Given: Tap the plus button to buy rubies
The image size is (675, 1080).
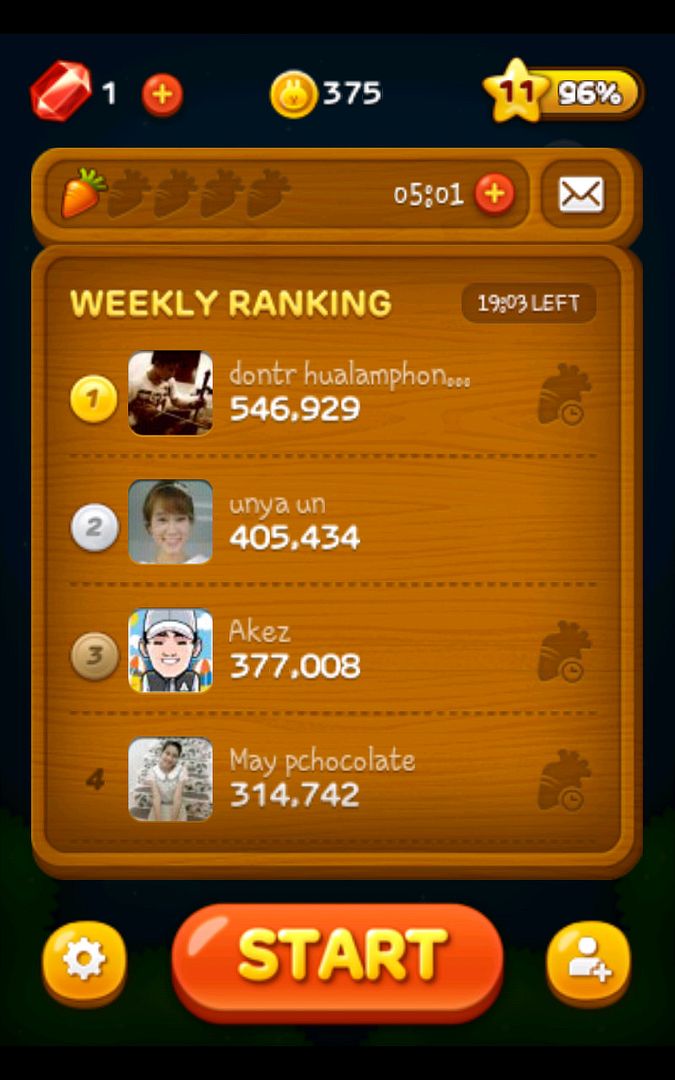Looking at the screenshot, I should point(162,95).
